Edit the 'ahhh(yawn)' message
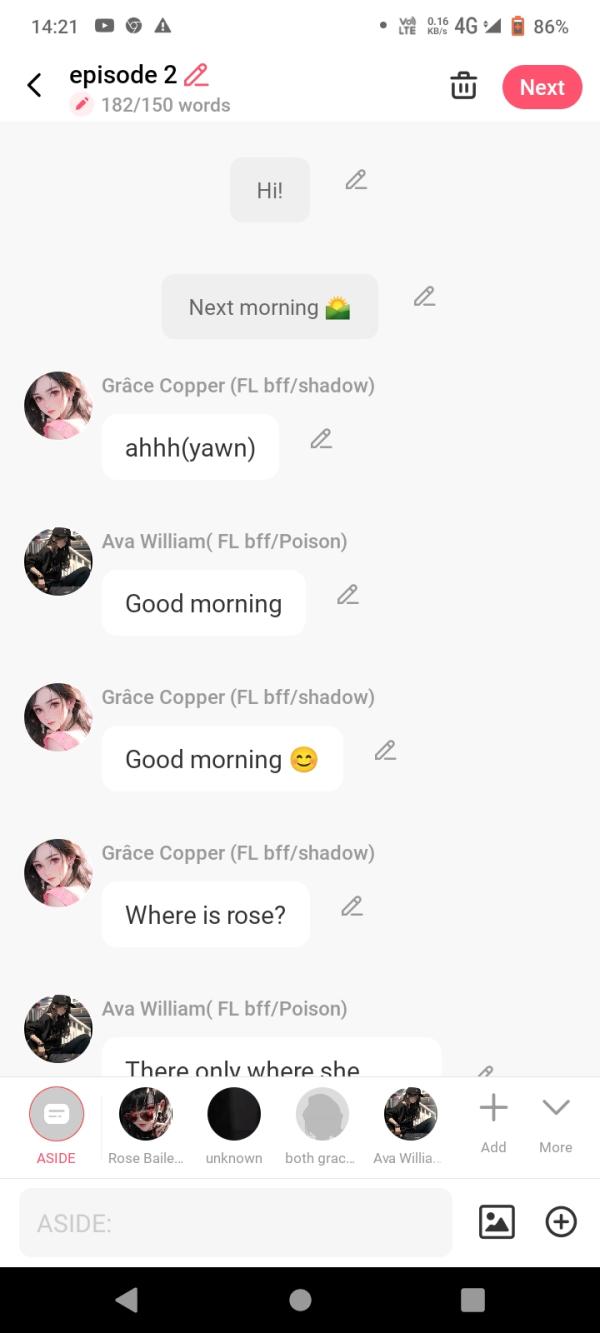 [x=321, y=439]
